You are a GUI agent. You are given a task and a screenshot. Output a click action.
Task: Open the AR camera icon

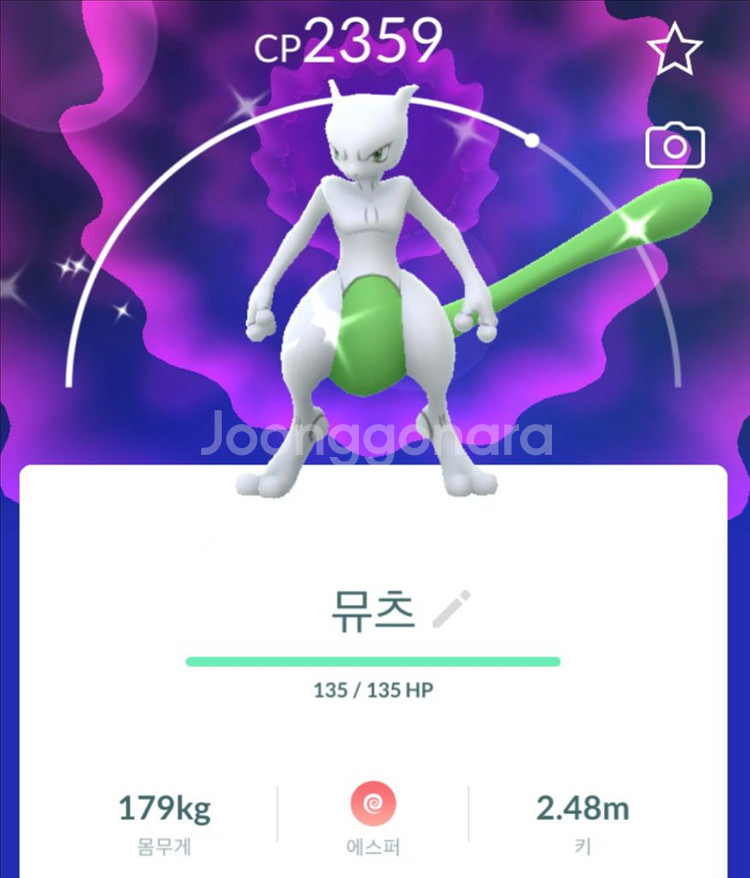point(675,145)
